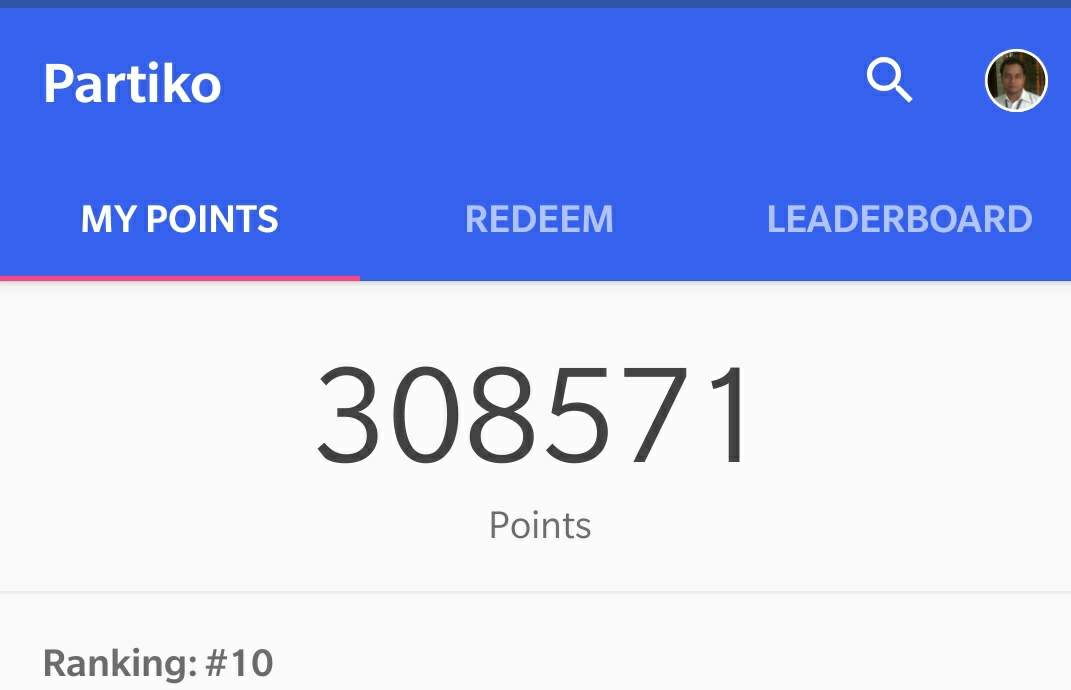Switch to the Redeem tab
The width and height of the screenshot is (1071, 690).
click(539, 219)
